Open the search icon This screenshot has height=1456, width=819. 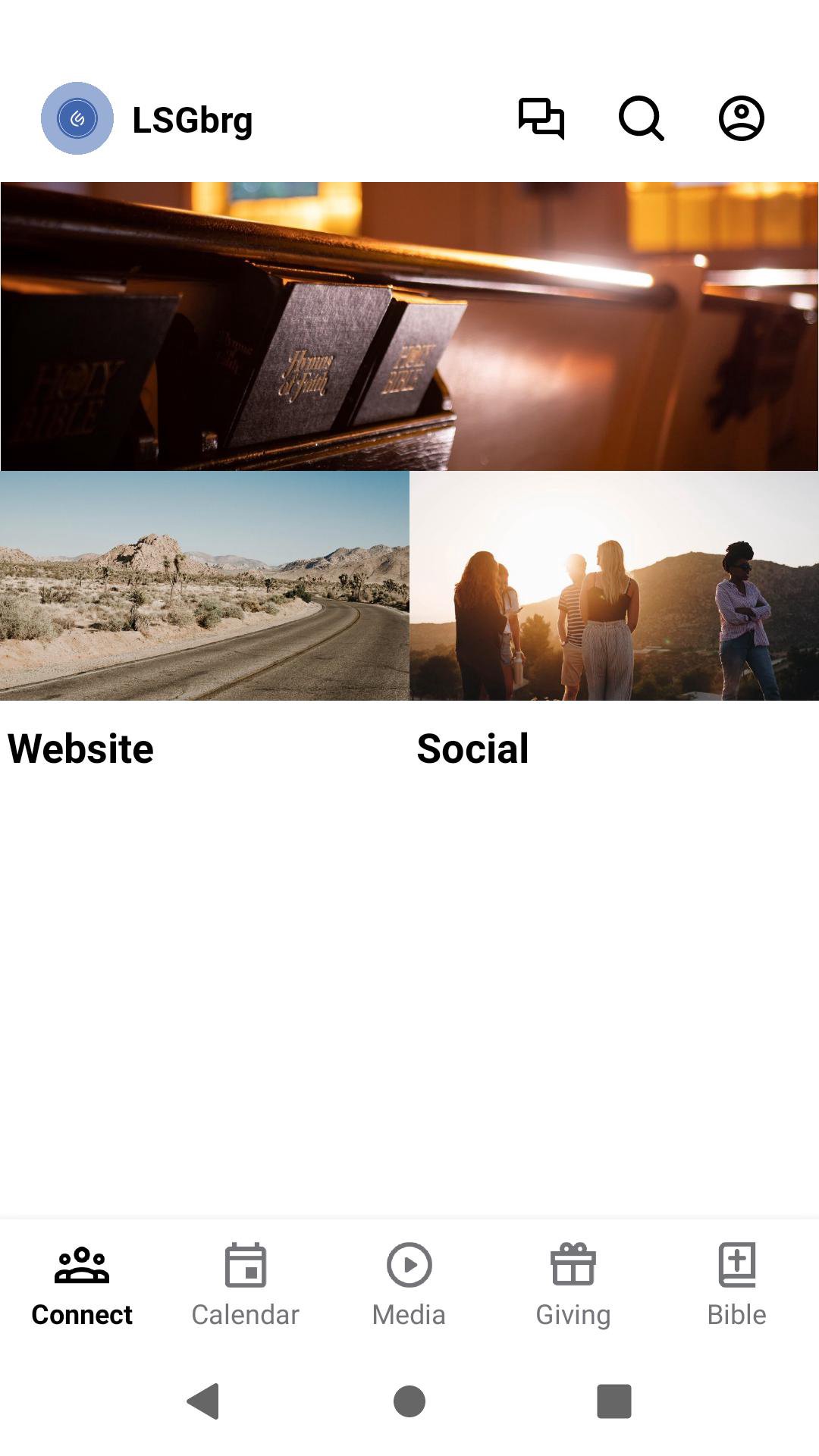coord(642,118)
